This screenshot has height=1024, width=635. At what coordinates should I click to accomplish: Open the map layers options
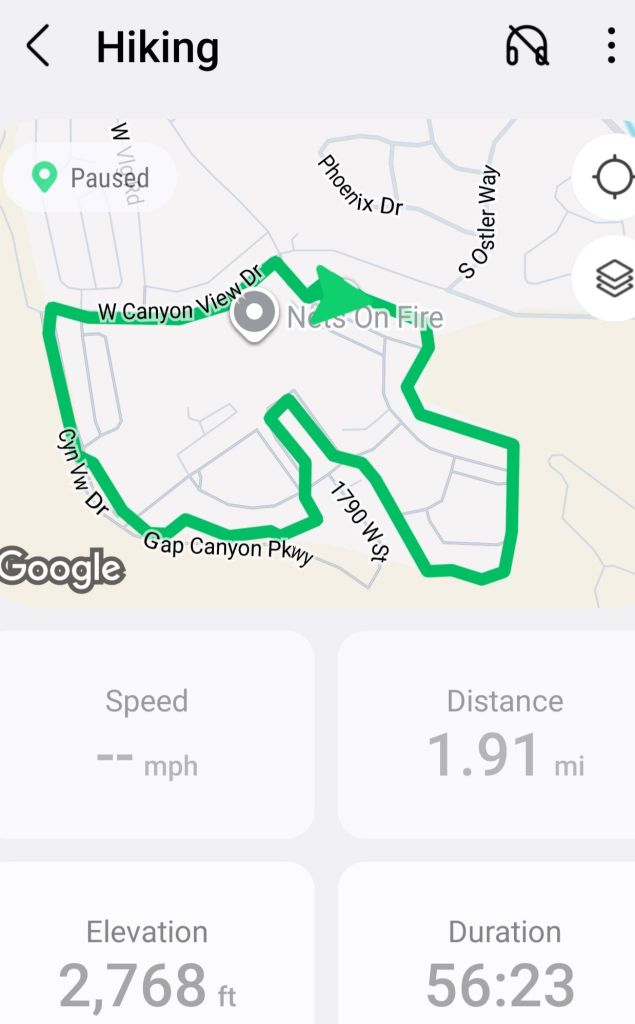tap(613, 277)
